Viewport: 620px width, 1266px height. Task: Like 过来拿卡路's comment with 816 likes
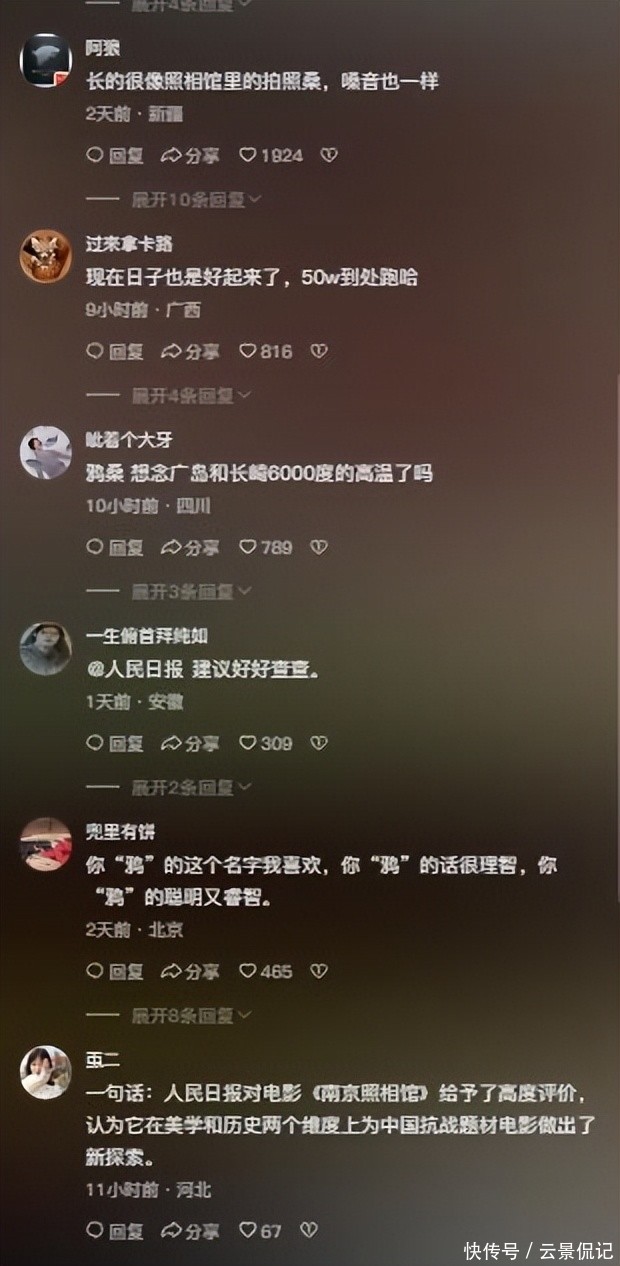coord(248,351)
